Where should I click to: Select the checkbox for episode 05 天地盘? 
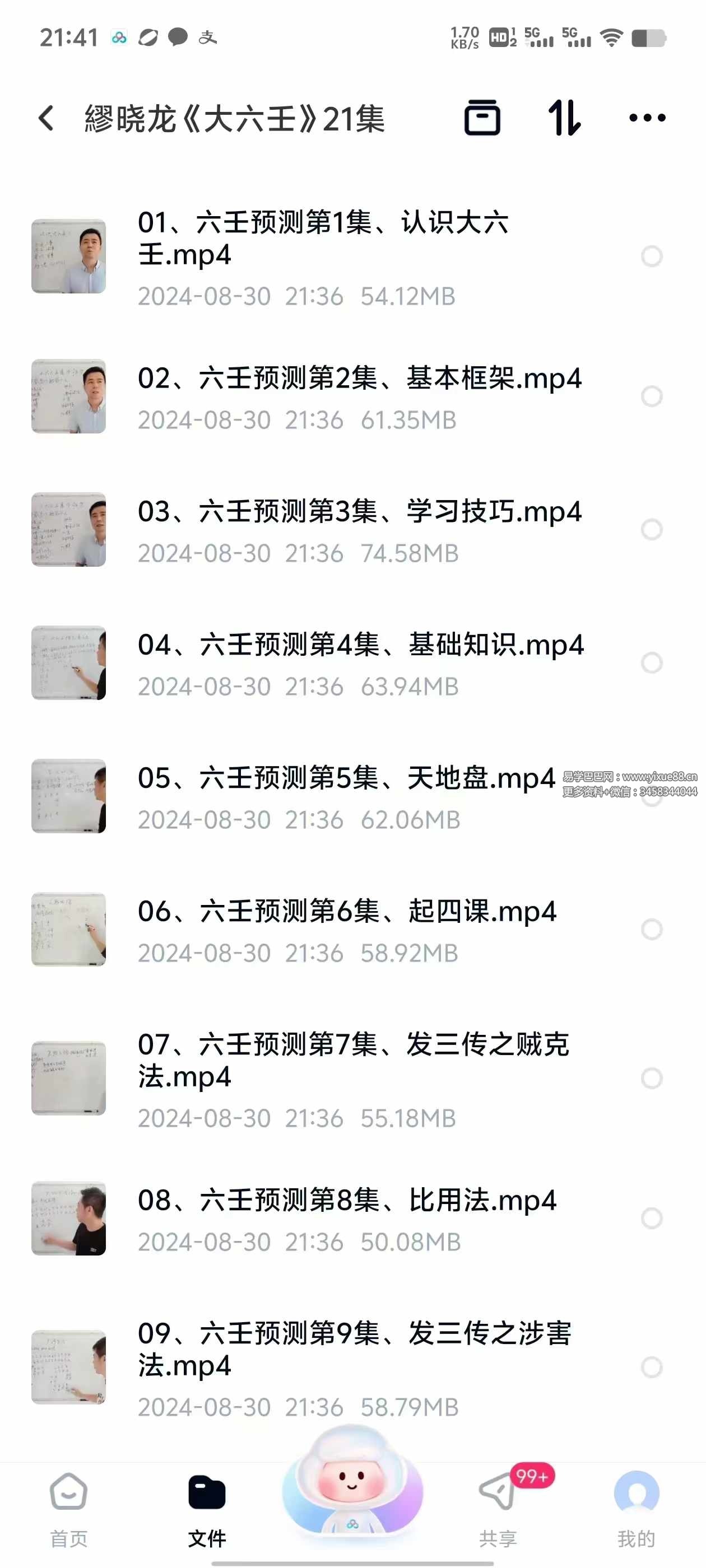651,796
